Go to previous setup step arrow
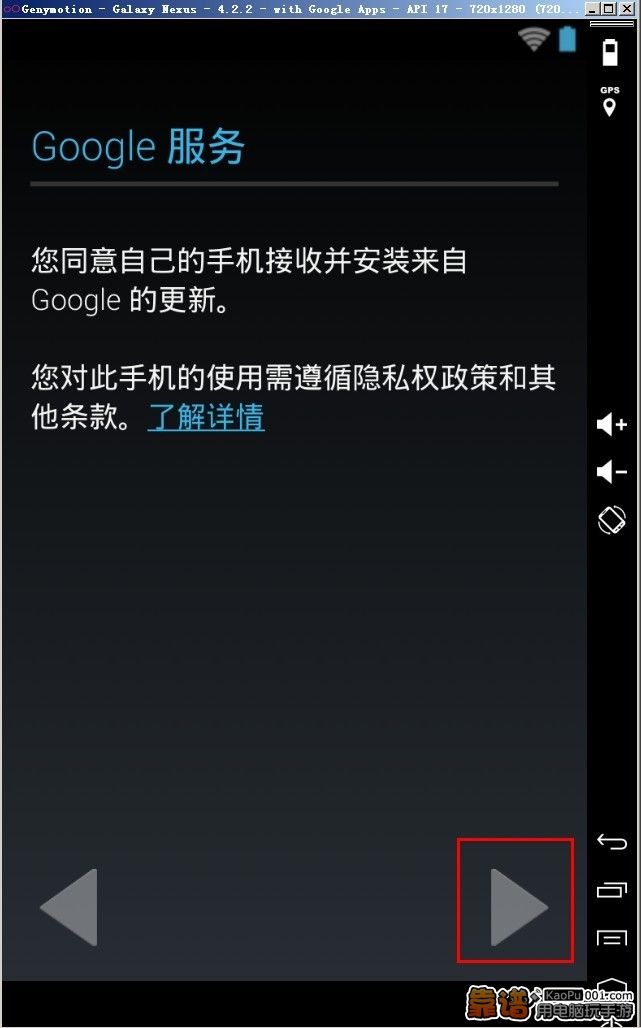This screenshot has width=641, height=1028. coord(69,907)
